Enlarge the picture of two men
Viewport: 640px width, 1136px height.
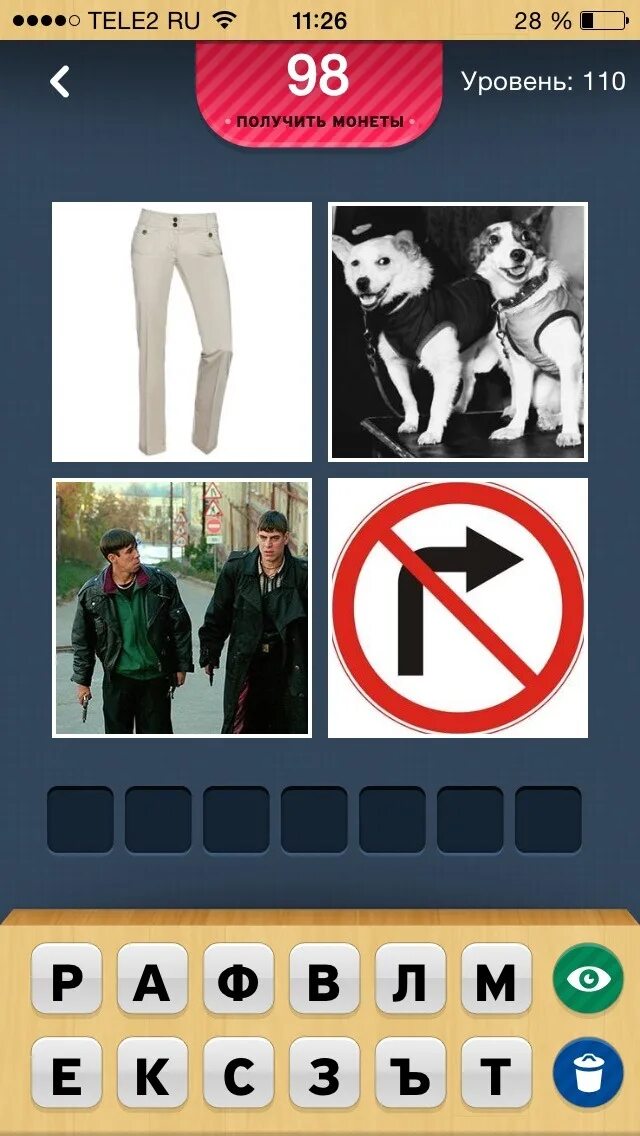tap(182, 608)
